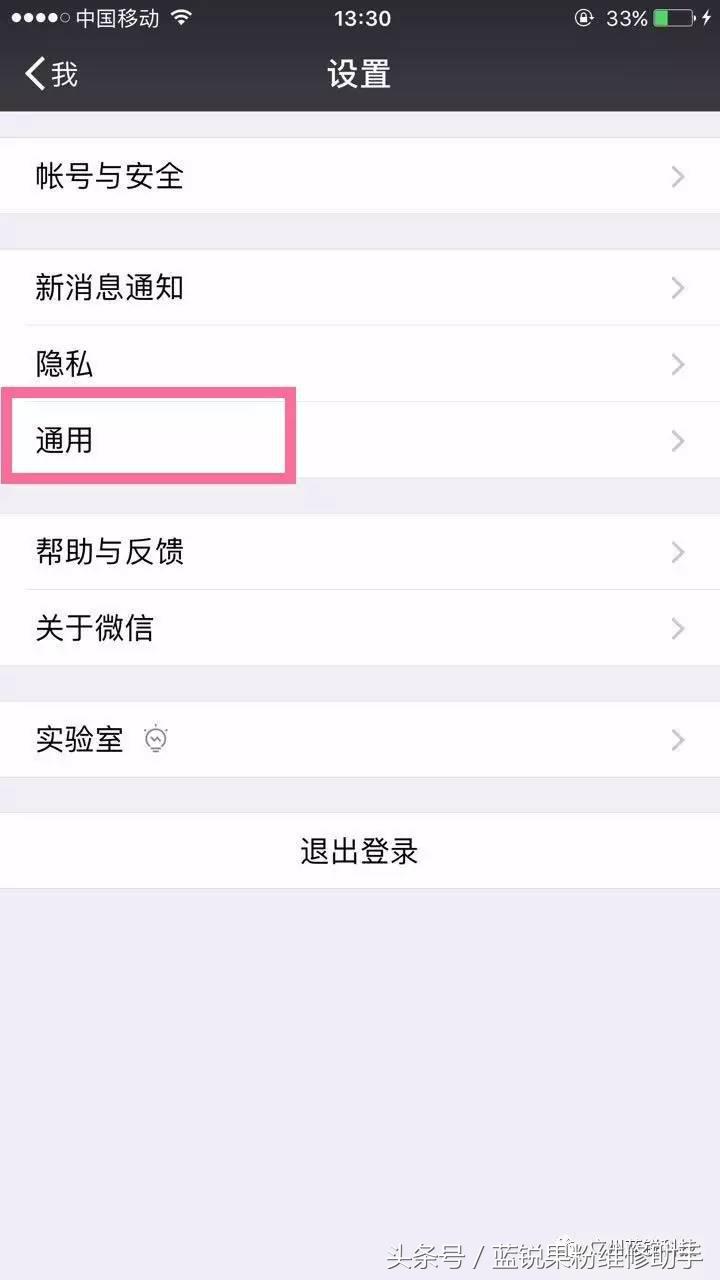
Task: Tap the orientation lock icon in status bar
Action: 584,16
